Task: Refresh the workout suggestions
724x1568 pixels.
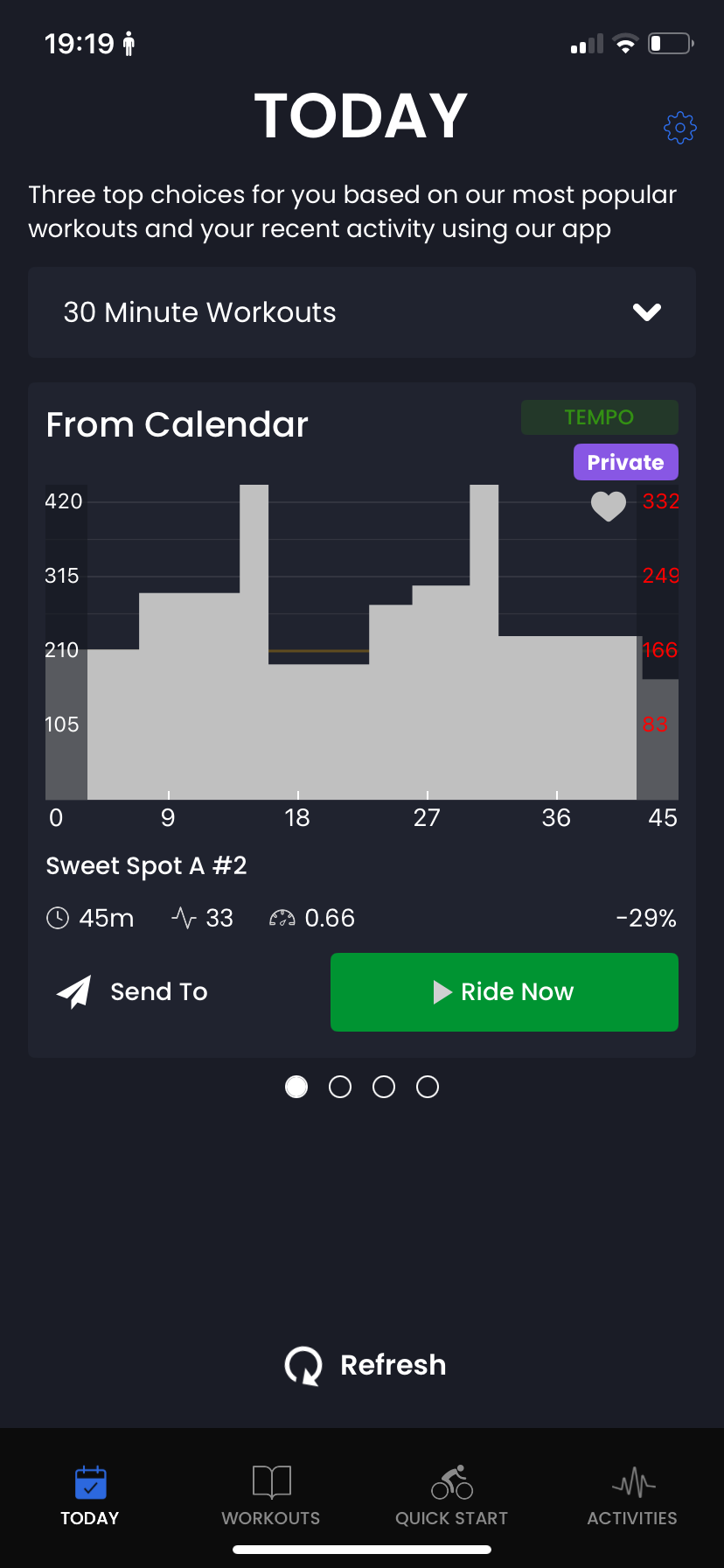Action: pyautogui.click(x=365, y=1365)
